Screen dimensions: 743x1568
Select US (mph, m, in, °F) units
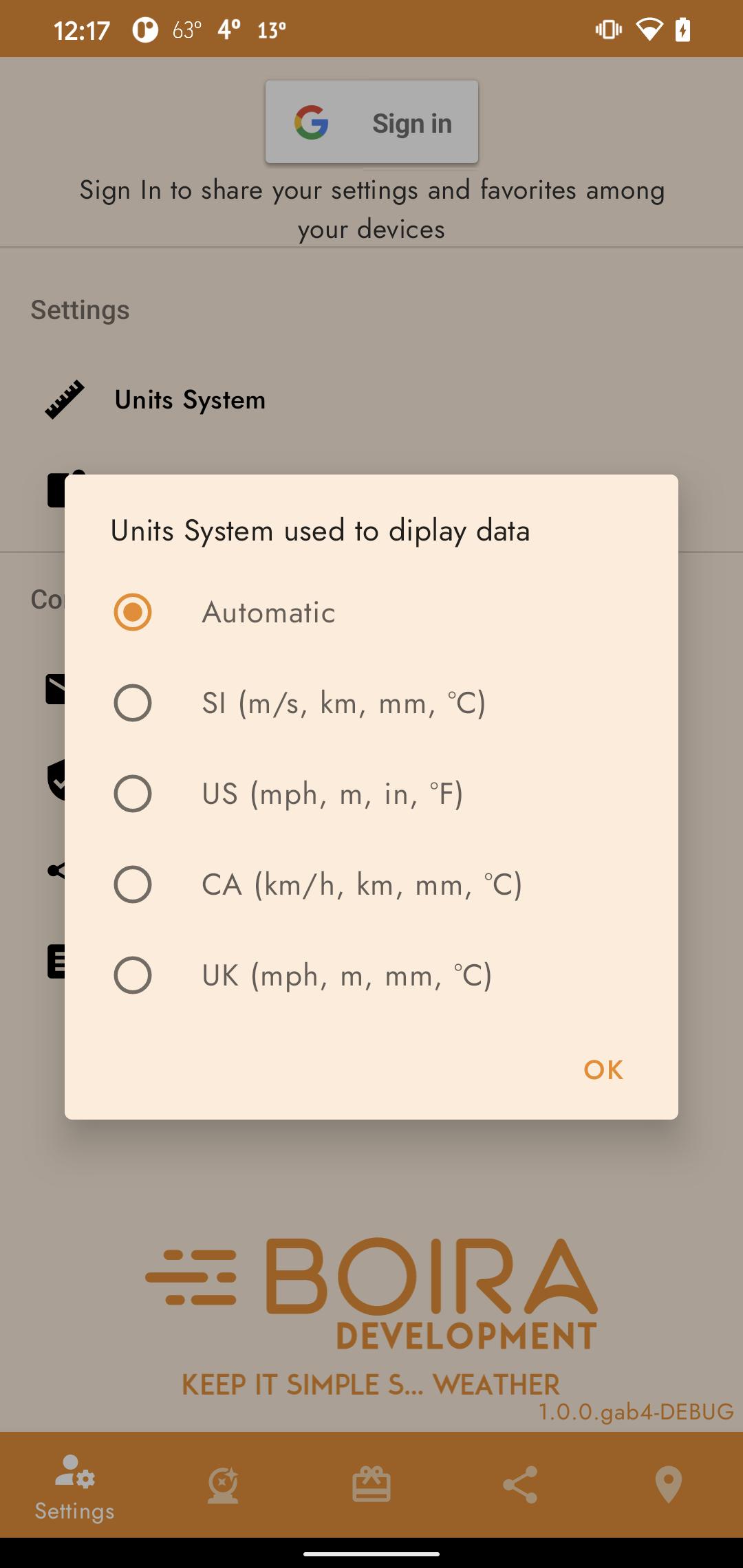371,794
